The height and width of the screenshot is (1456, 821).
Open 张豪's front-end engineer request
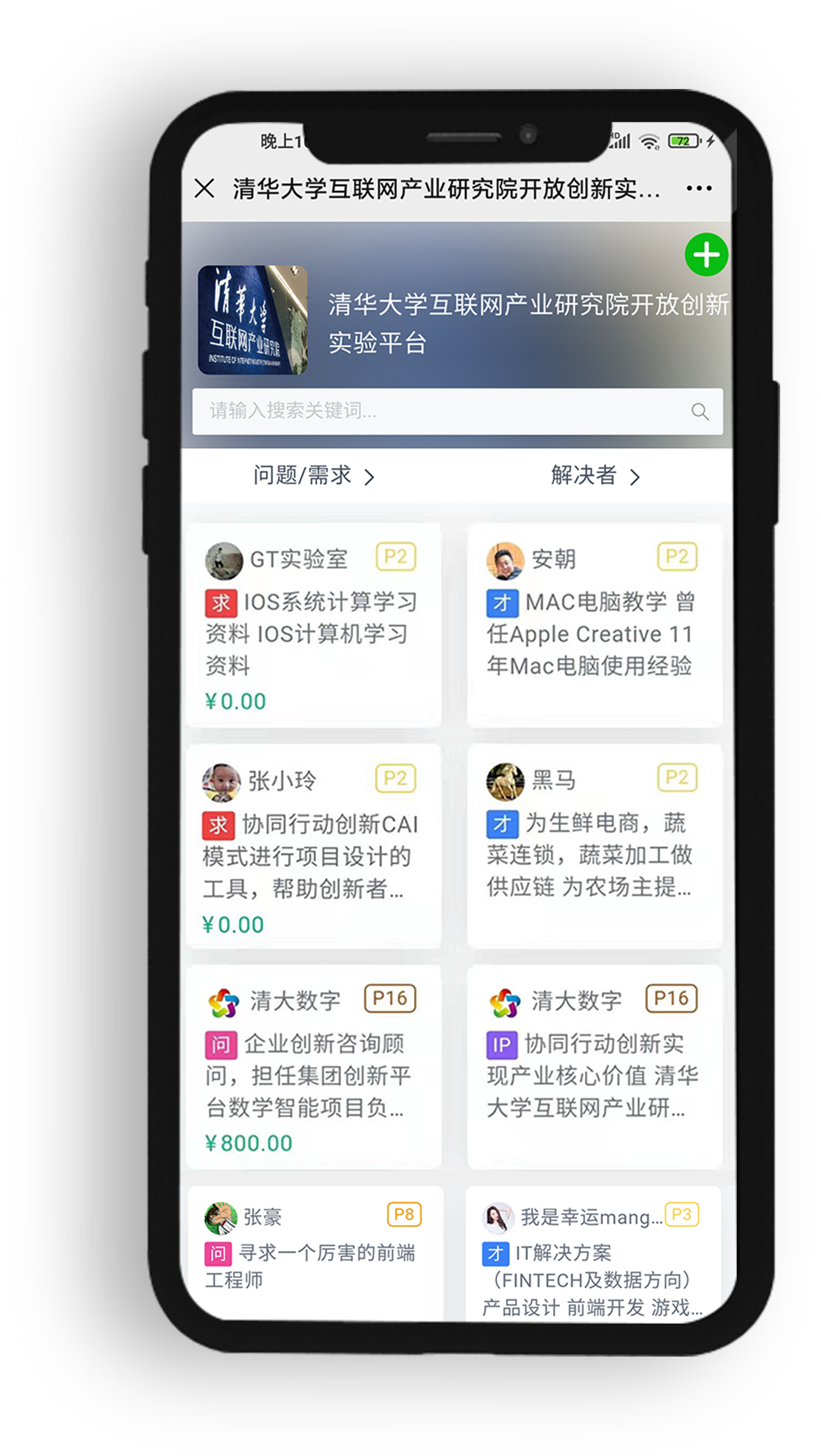[x=315, y=1252]
